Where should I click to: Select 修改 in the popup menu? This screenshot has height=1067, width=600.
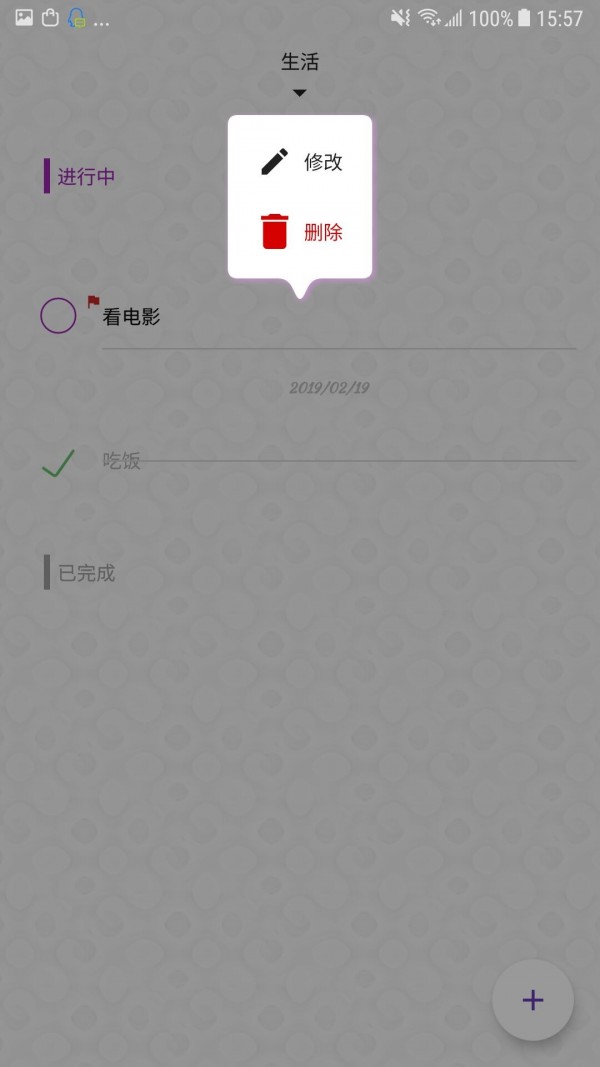[x=301, y=162]
